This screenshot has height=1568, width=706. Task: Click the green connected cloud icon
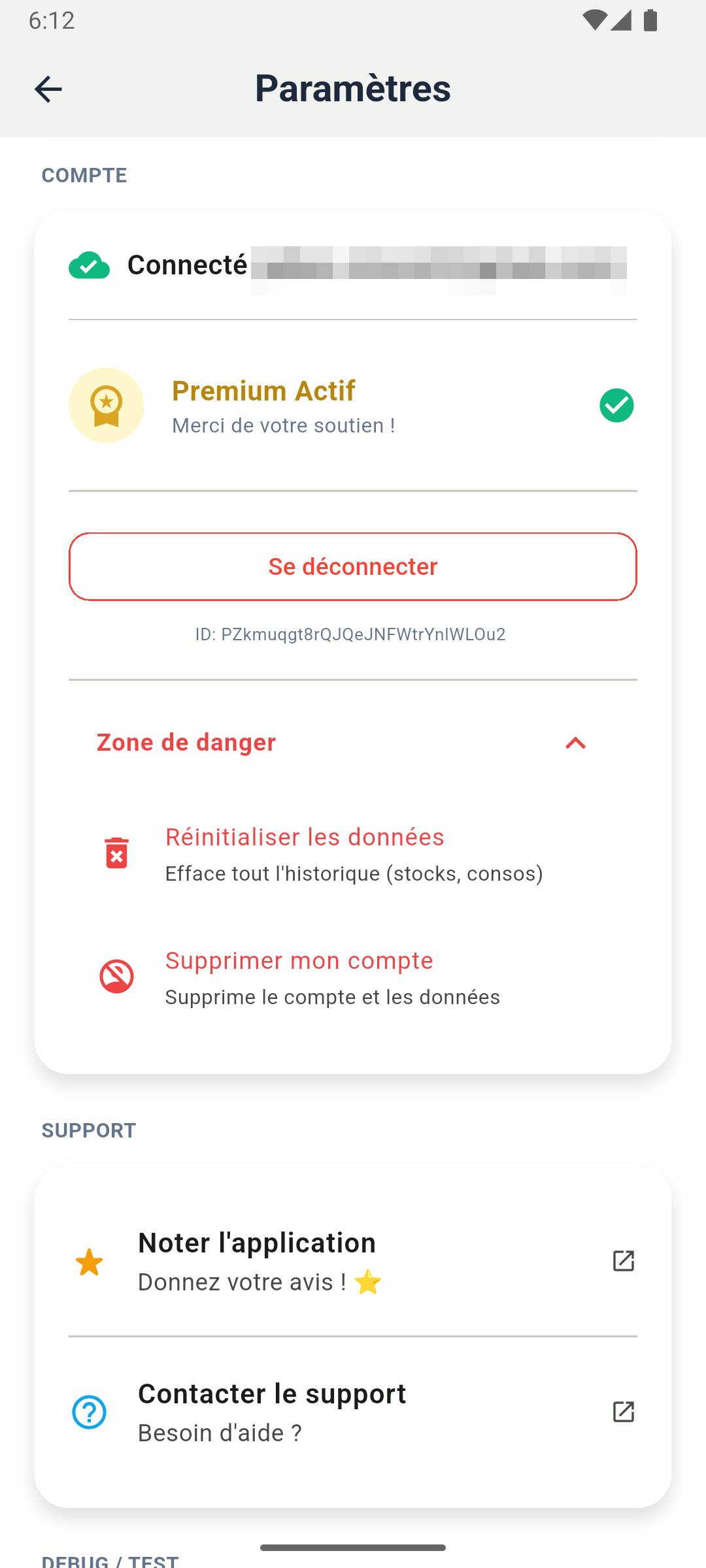pyautogui.click(x=90, y=265)
